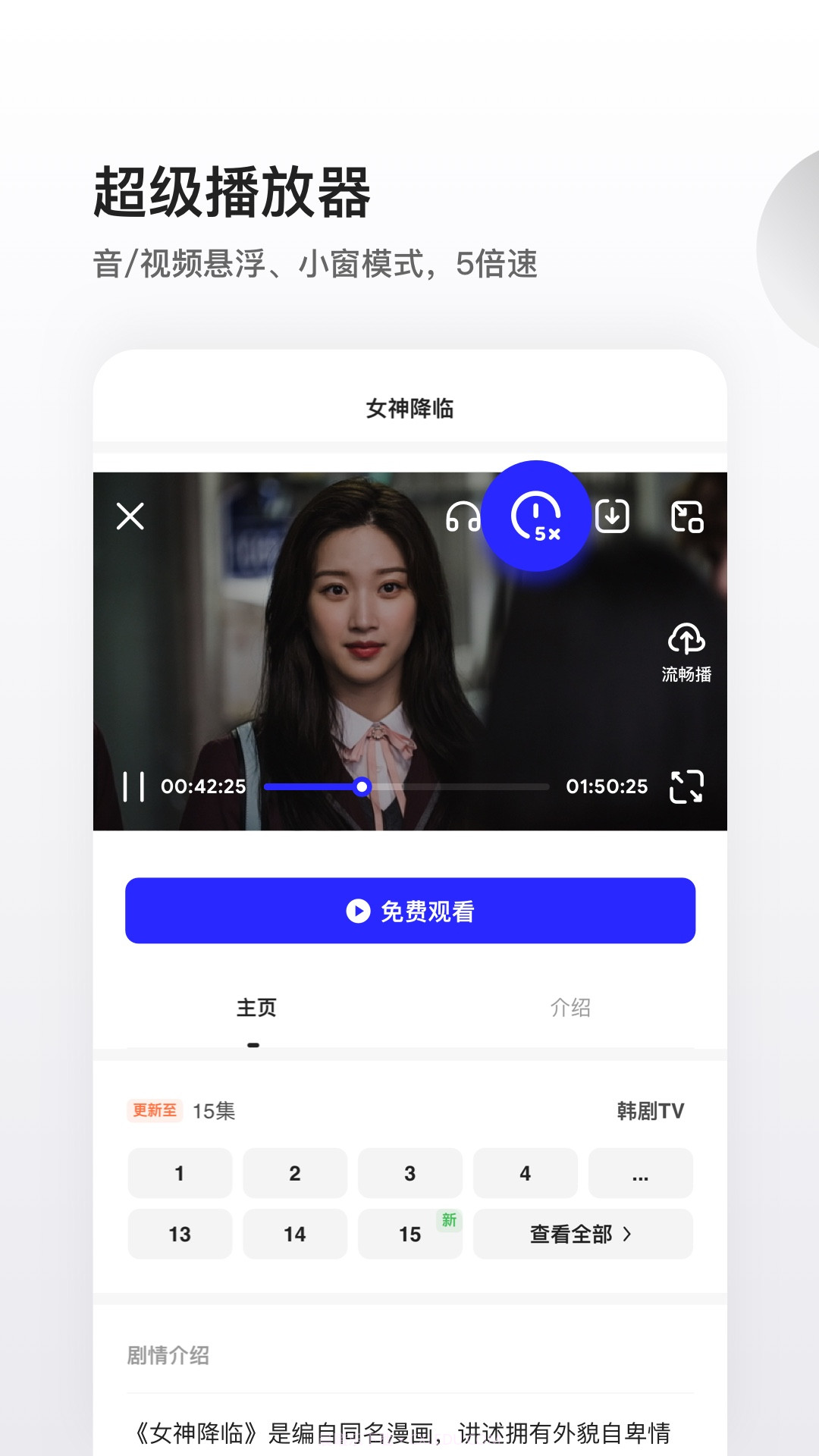Select episode 1 from the list
The image size is (819, 1456).
click(x=180, y=1173)
